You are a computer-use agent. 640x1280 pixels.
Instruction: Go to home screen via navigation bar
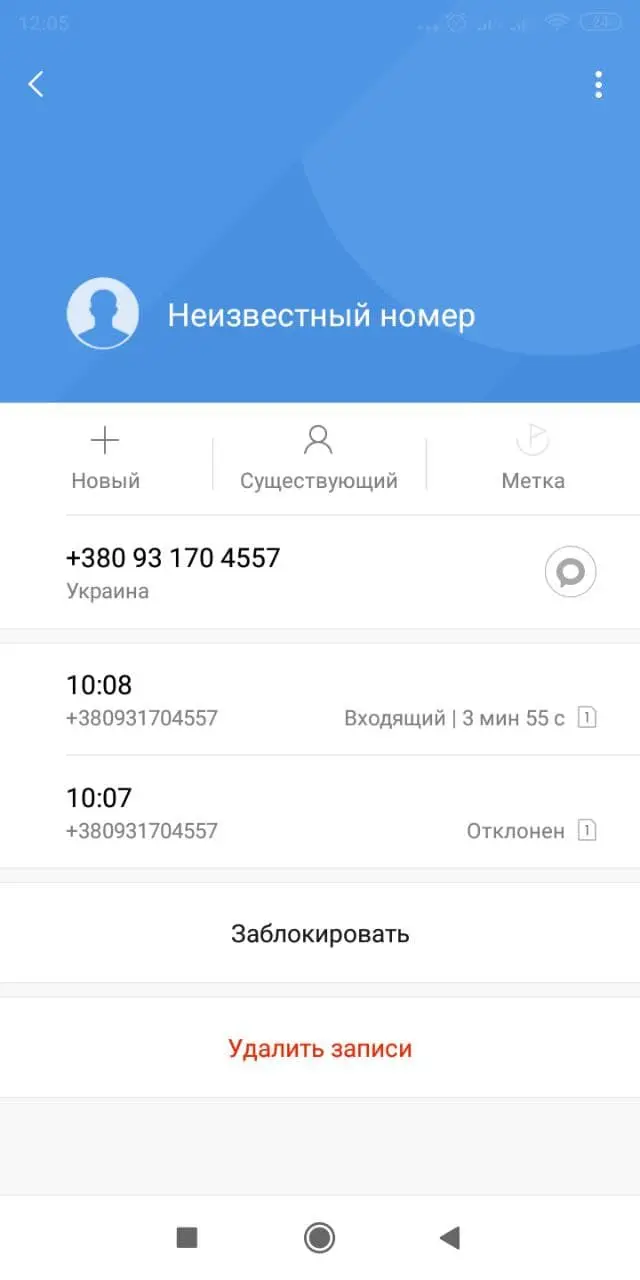319,1238
